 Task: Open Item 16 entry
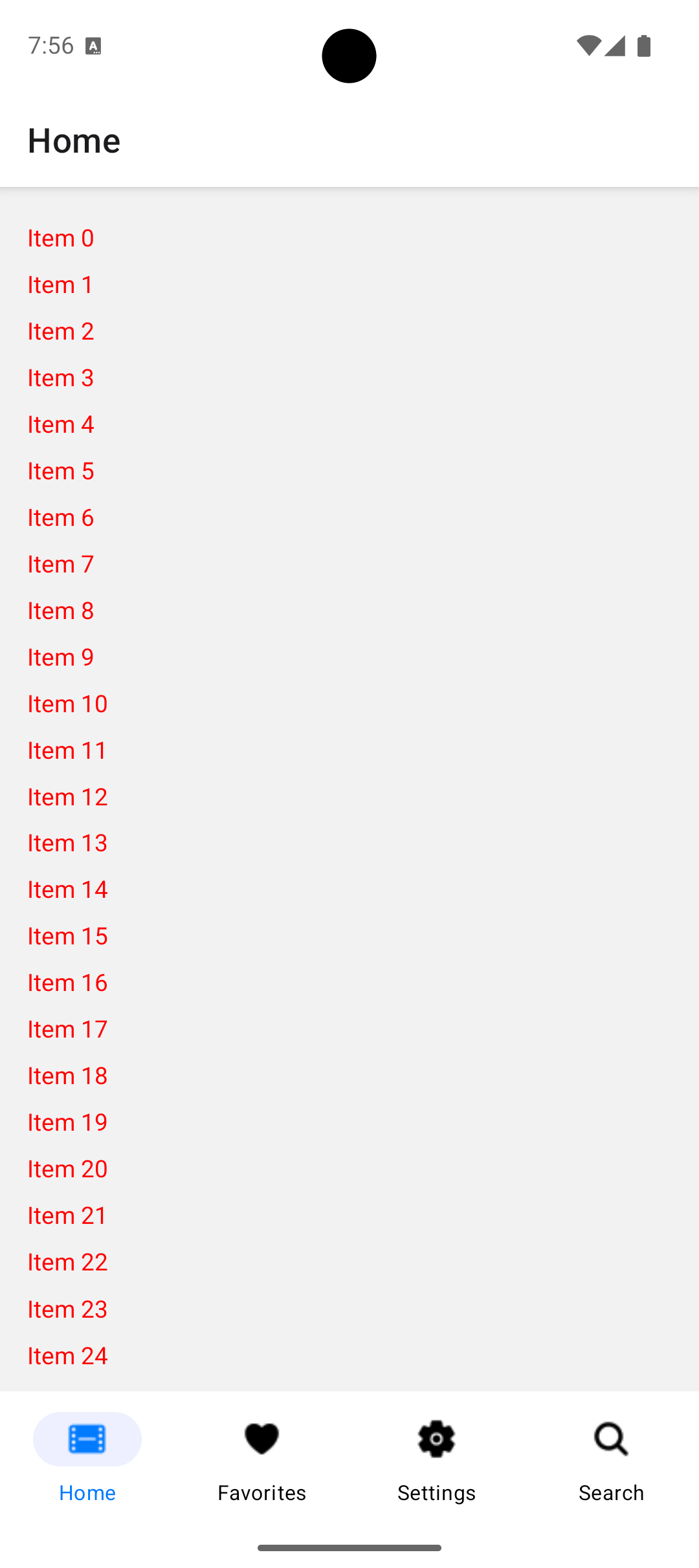click(67, 983)
